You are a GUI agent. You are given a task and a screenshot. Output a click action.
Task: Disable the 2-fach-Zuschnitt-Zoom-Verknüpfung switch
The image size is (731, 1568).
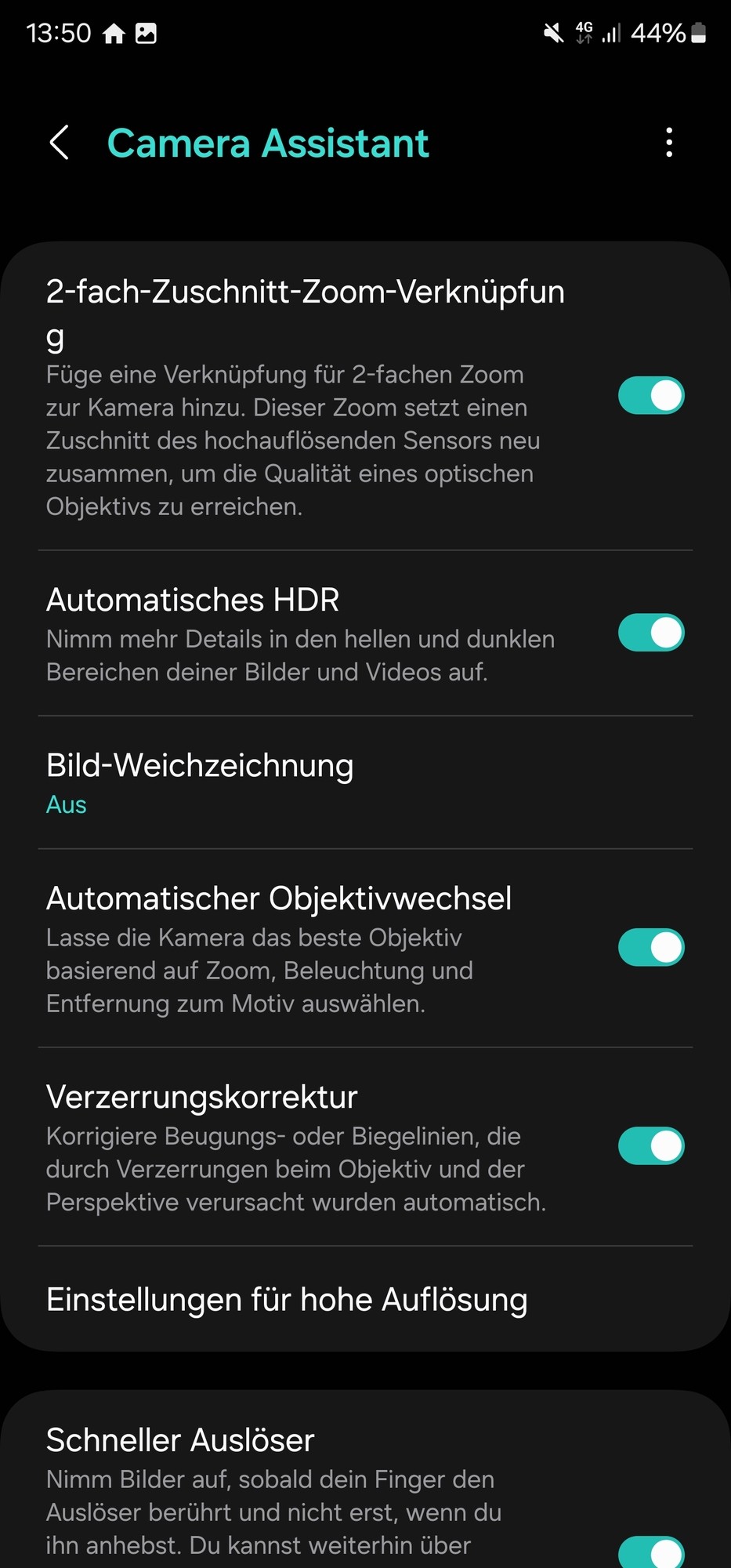(650, 396)
